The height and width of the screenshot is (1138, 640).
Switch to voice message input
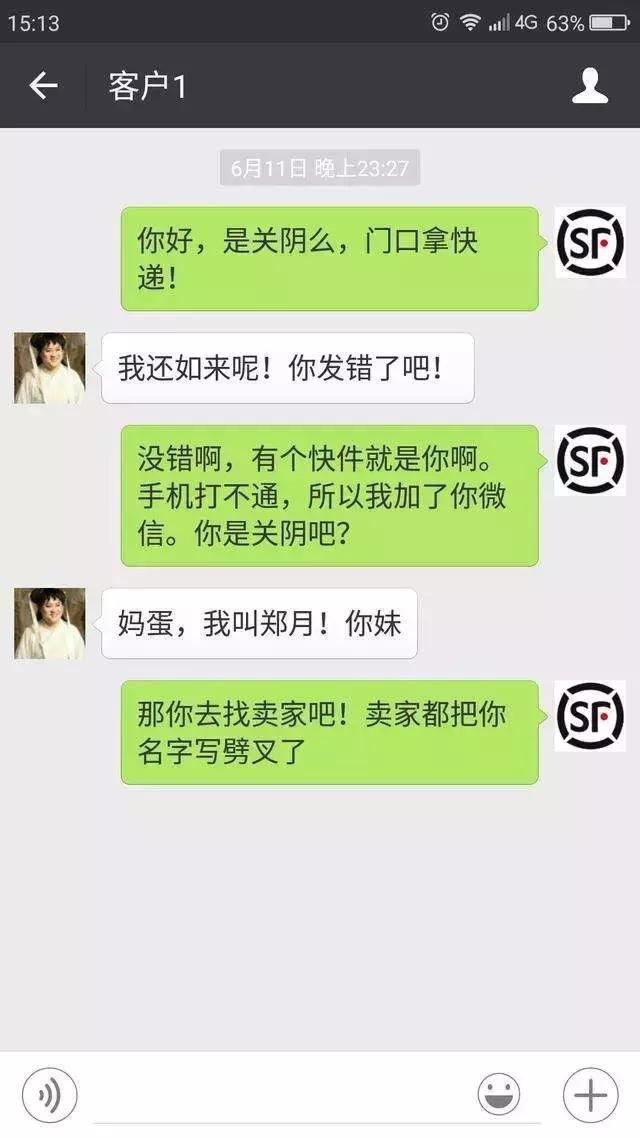pyautogui.click(x=48, y=1095)
